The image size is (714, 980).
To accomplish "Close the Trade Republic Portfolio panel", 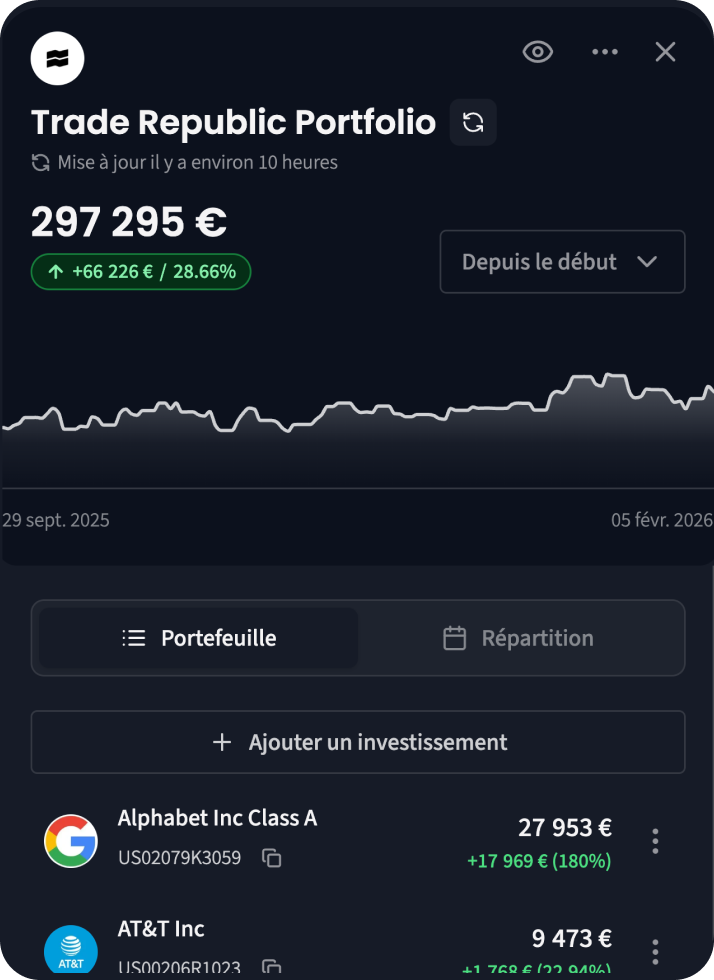I will (665, 52).
